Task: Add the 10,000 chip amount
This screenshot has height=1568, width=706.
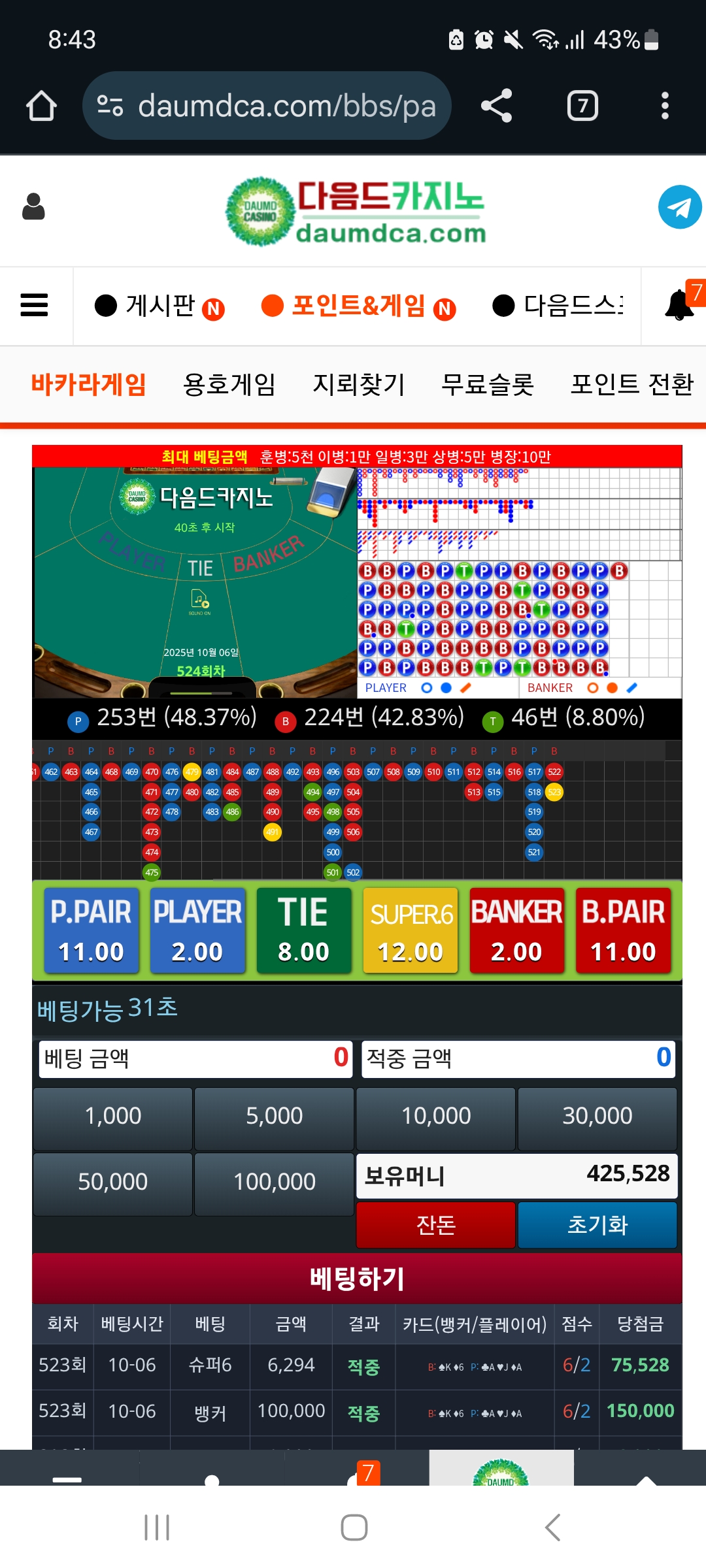Action: (x=436, y=1116)
